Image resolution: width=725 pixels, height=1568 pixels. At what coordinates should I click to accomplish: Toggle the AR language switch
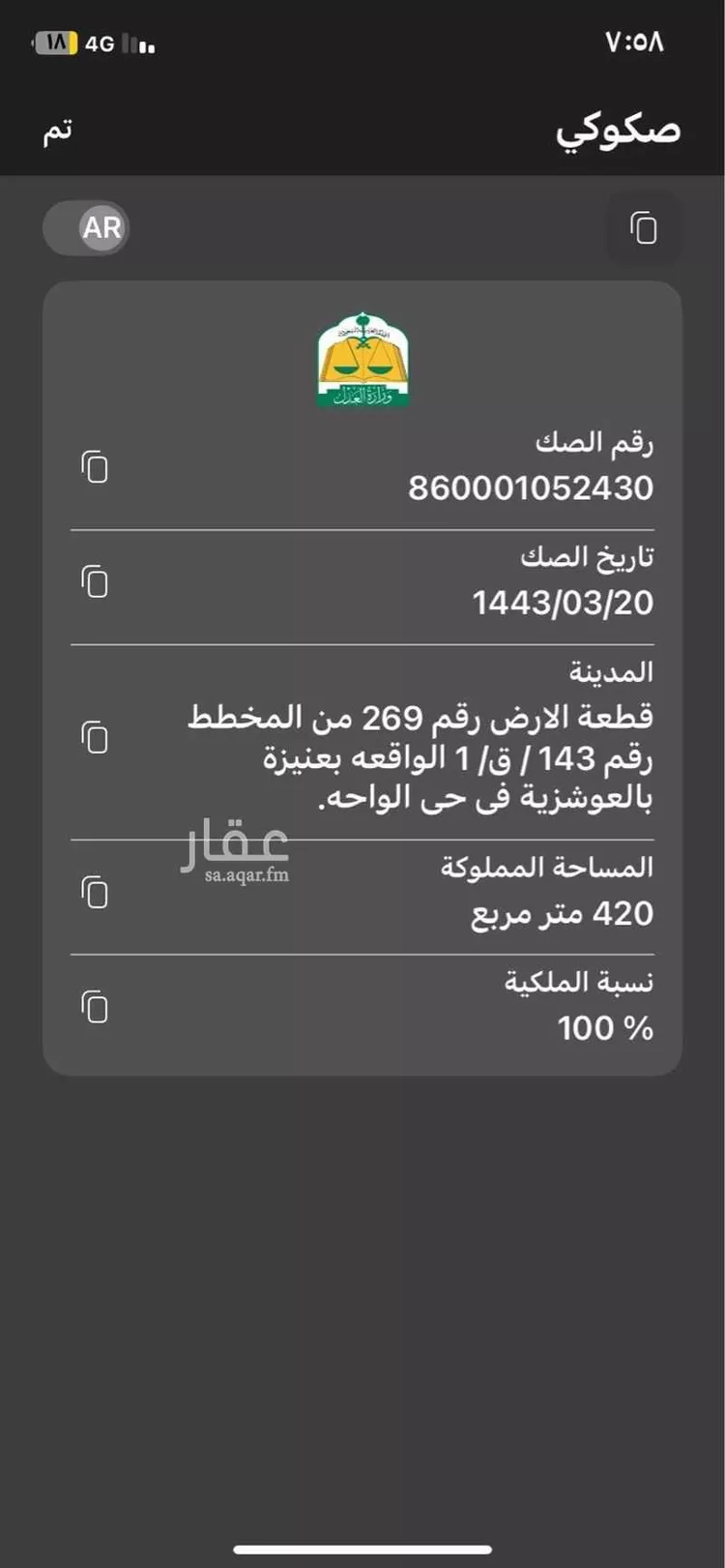coord(86,228)
